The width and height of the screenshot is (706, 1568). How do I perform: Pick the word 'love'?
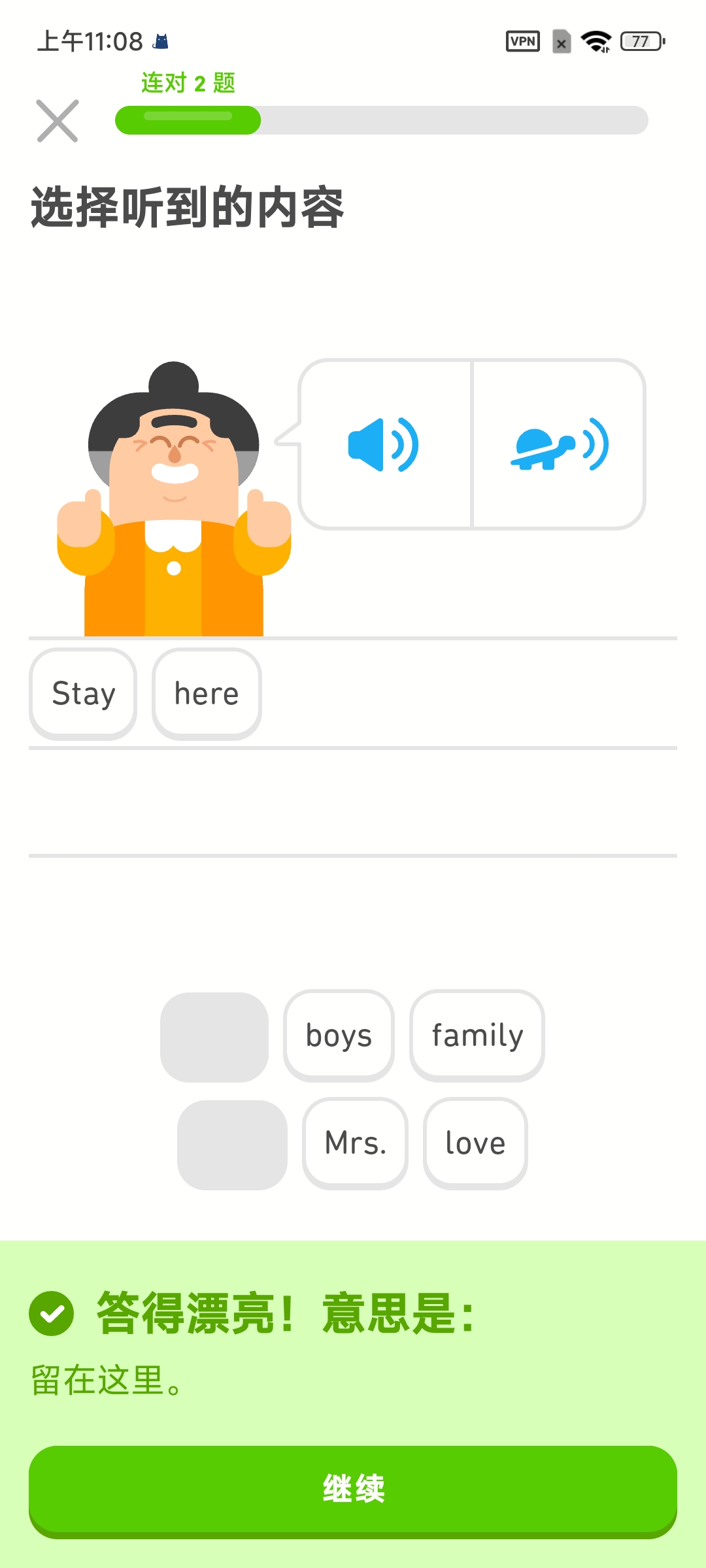pyautogui.click(x=475, y=1143)
